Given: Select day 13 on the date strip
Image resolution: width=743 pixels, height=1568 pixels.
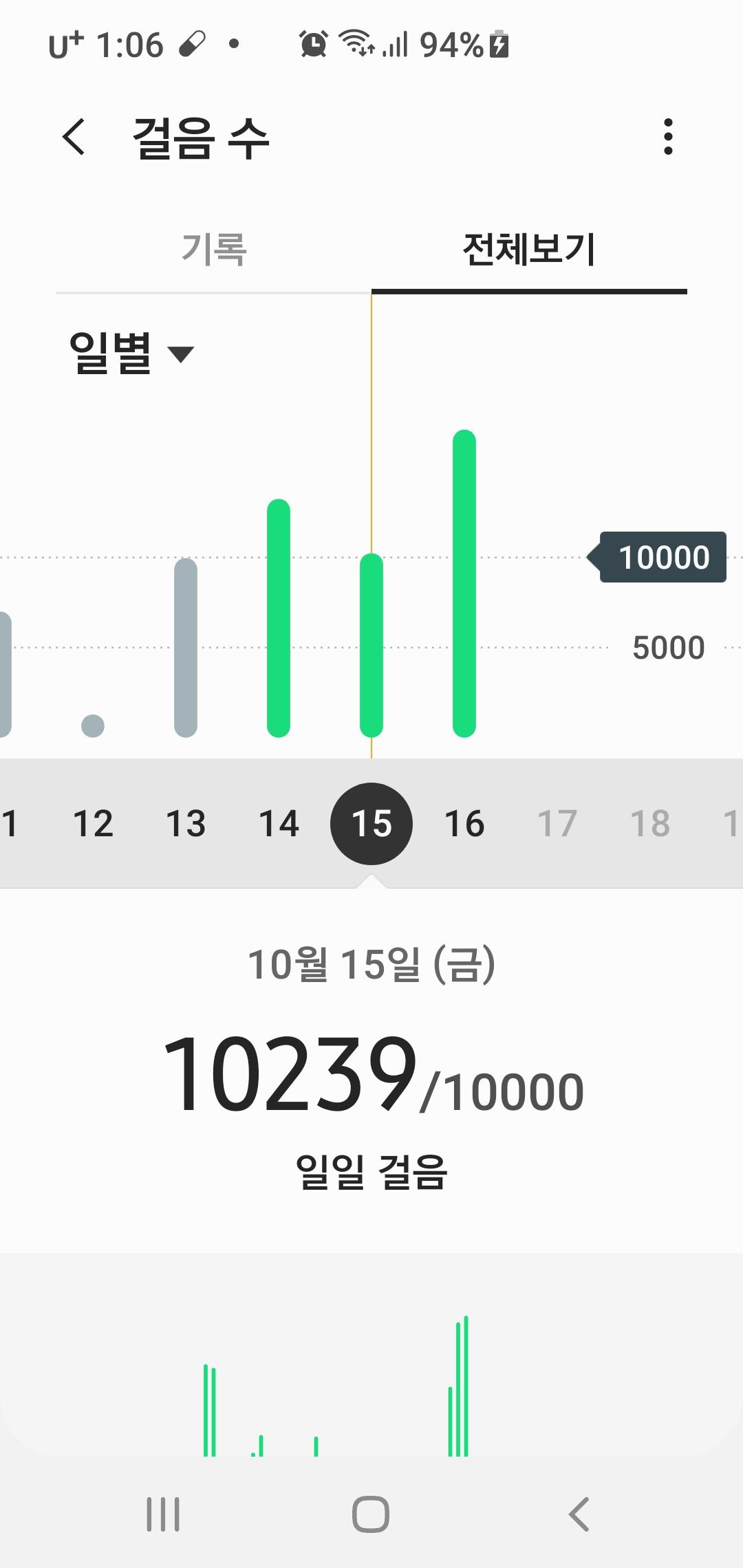Looking at the screenshot, I should (x=186, y=823).
